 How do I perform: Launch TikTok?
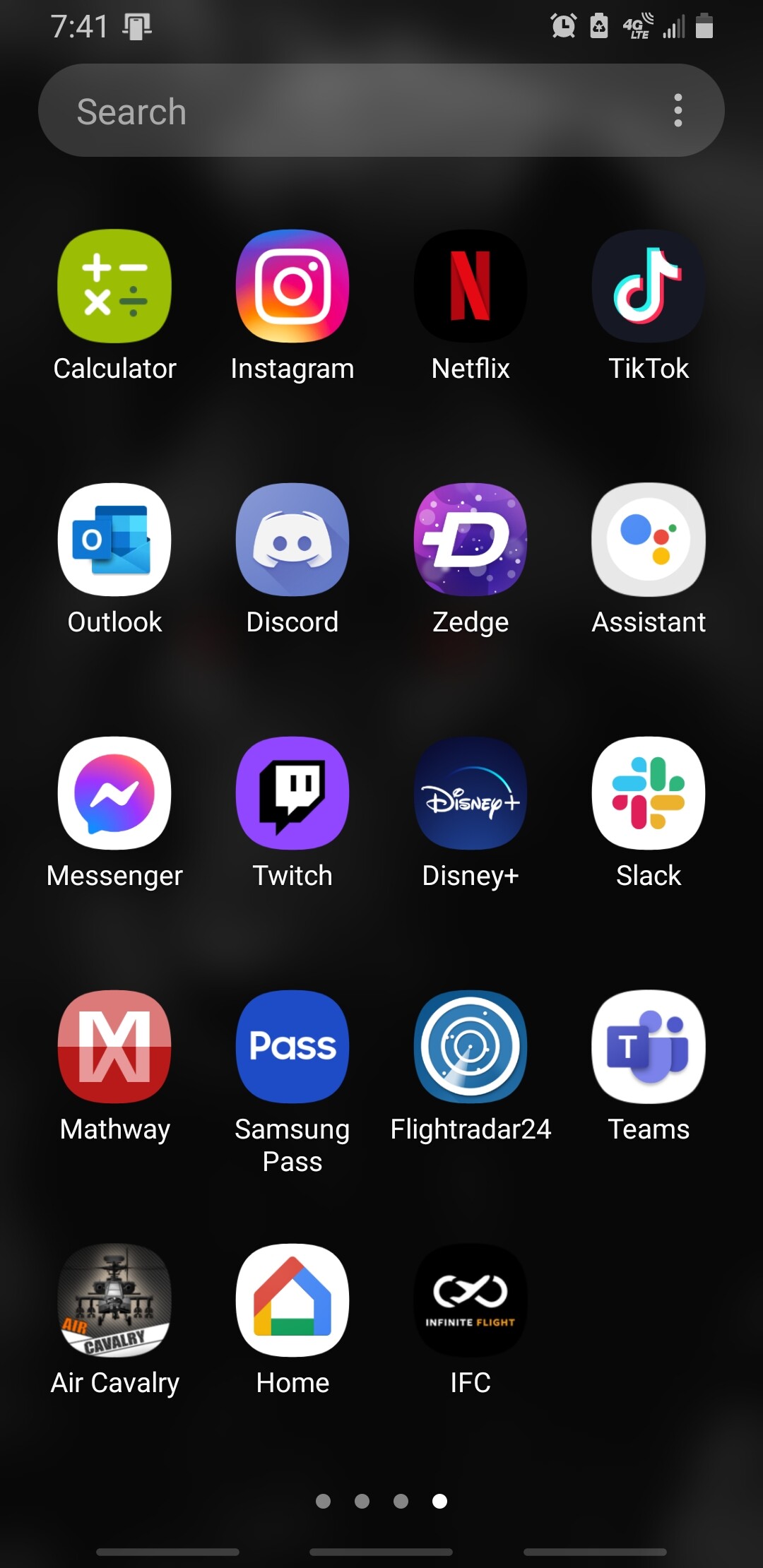pos(649,286)
